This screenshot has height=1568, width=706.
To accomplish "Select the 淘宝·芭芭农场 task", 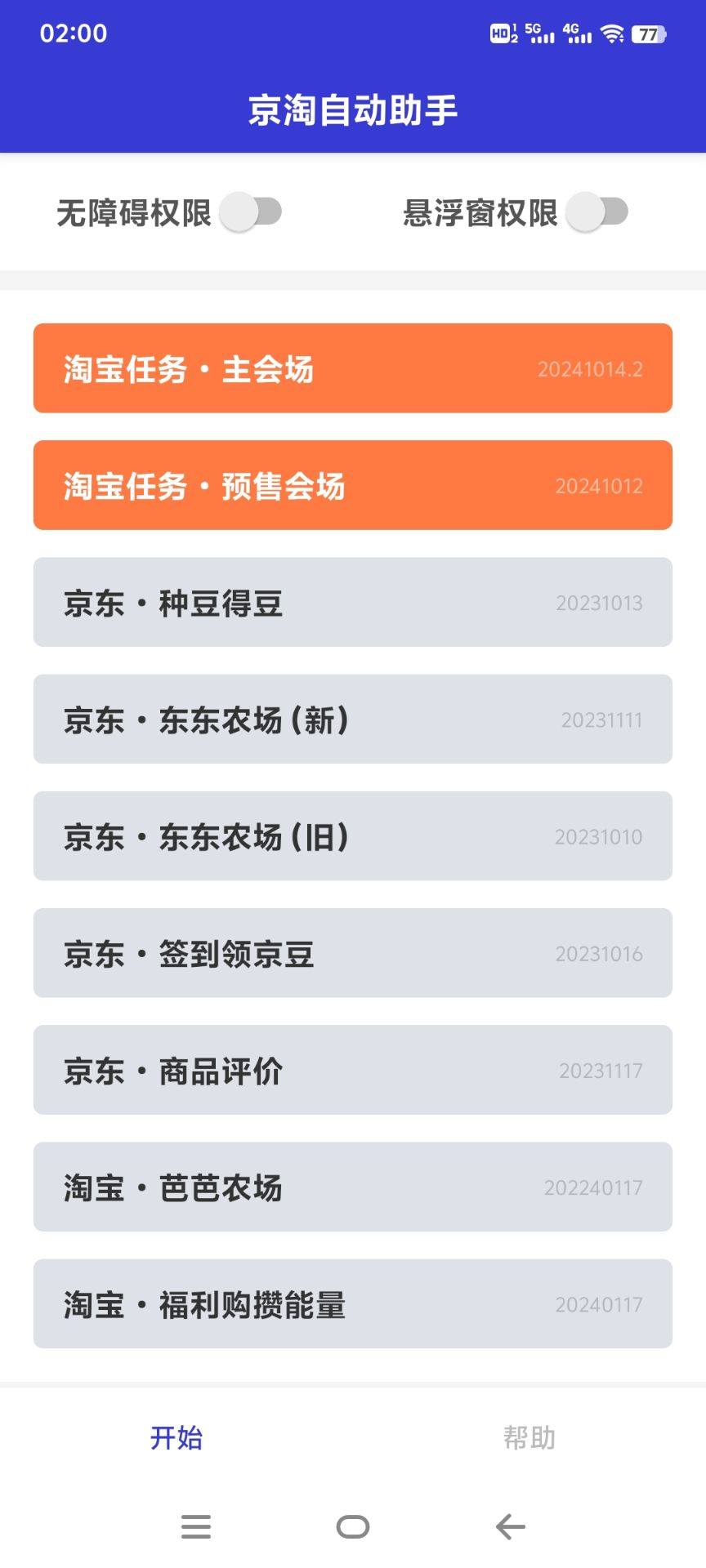I will (353, 1187).
